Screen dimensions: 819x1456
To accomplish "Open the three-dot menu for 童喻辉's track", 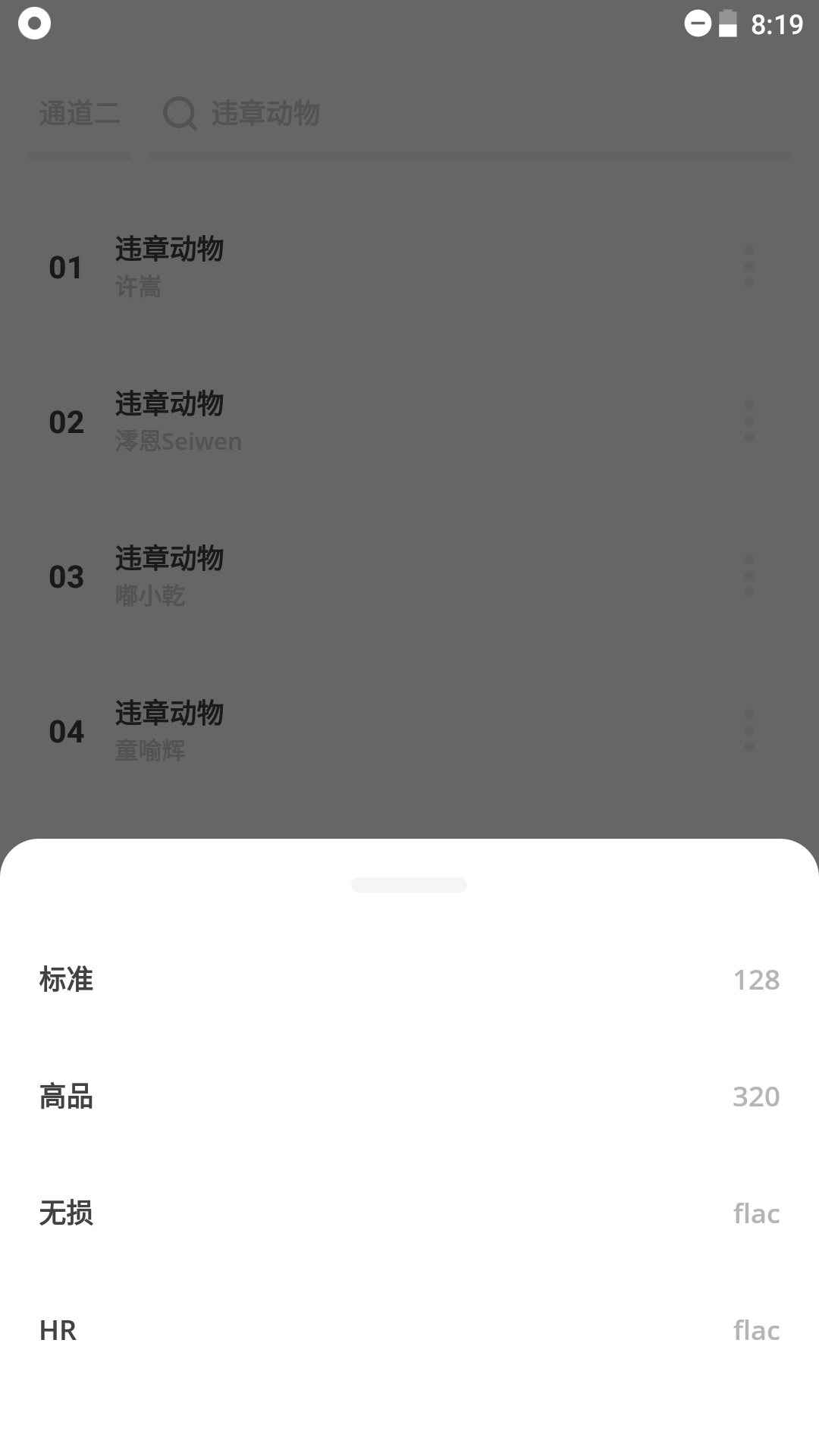I will pos(749,730).
